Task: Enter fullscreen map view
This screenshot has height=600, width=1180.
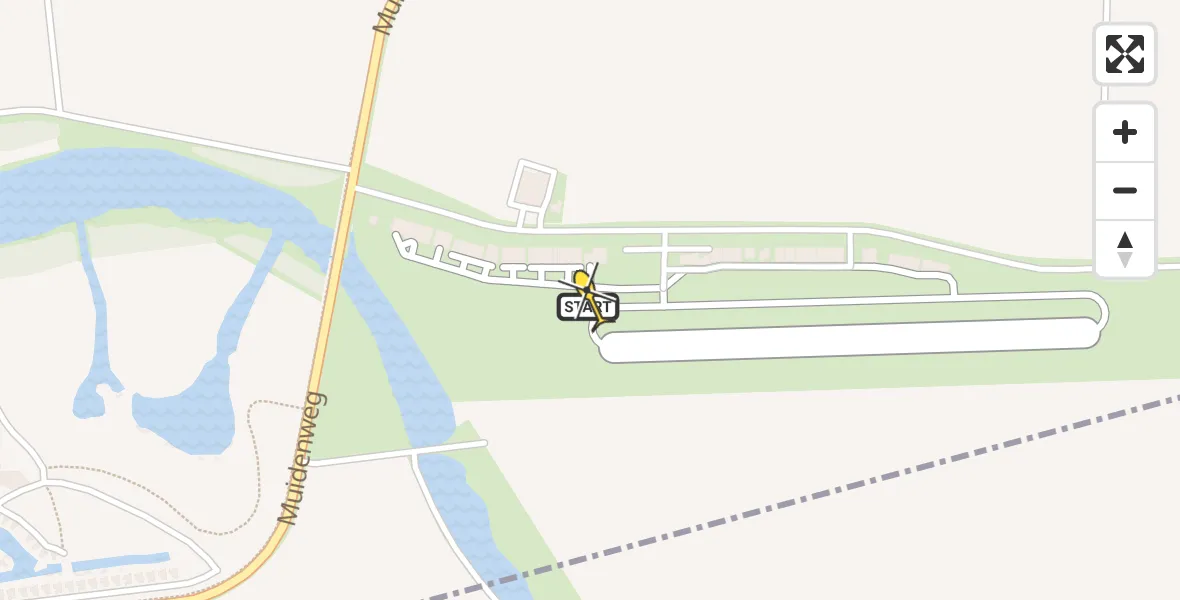Action: point(1124,54)
